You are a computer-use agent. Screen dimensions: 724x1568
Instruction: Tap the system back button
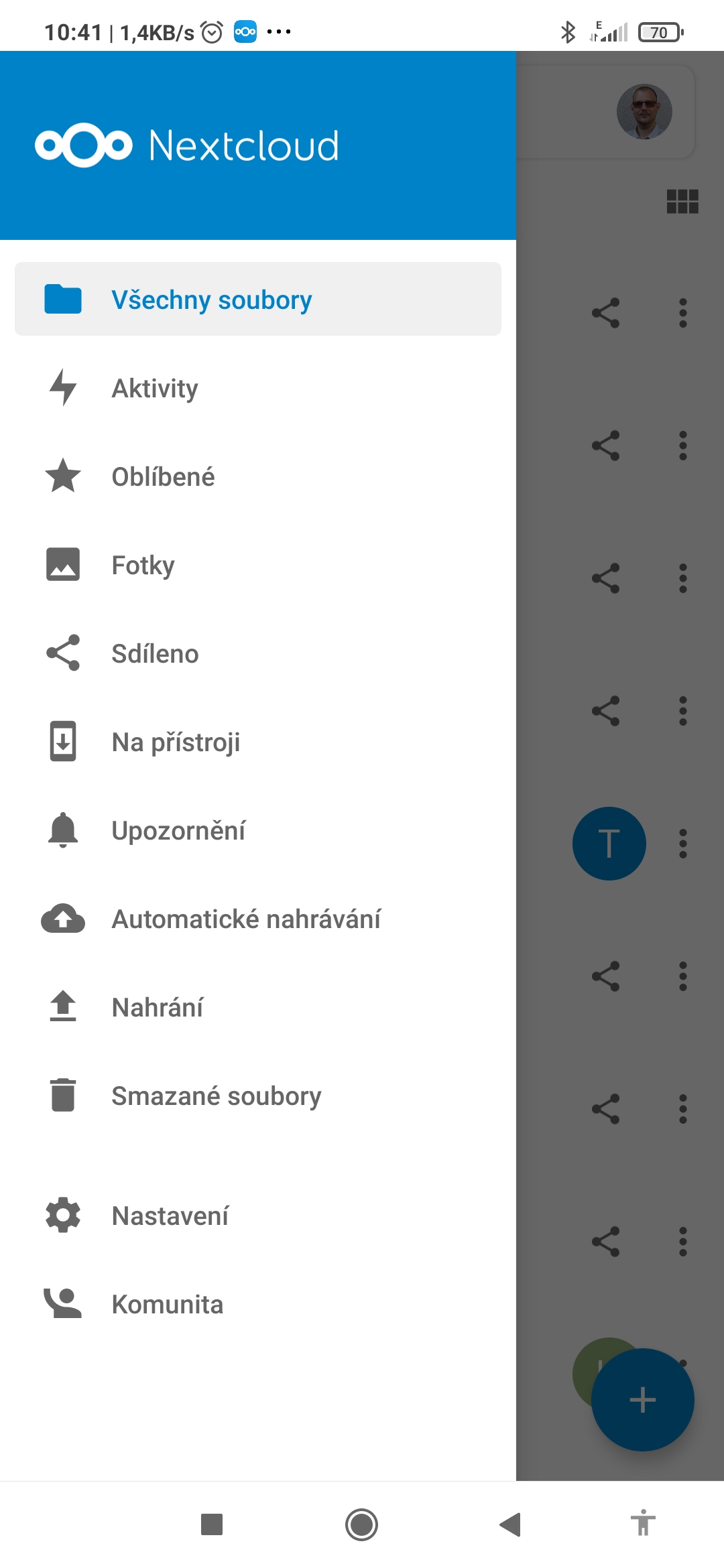(x=510, y=1524)
